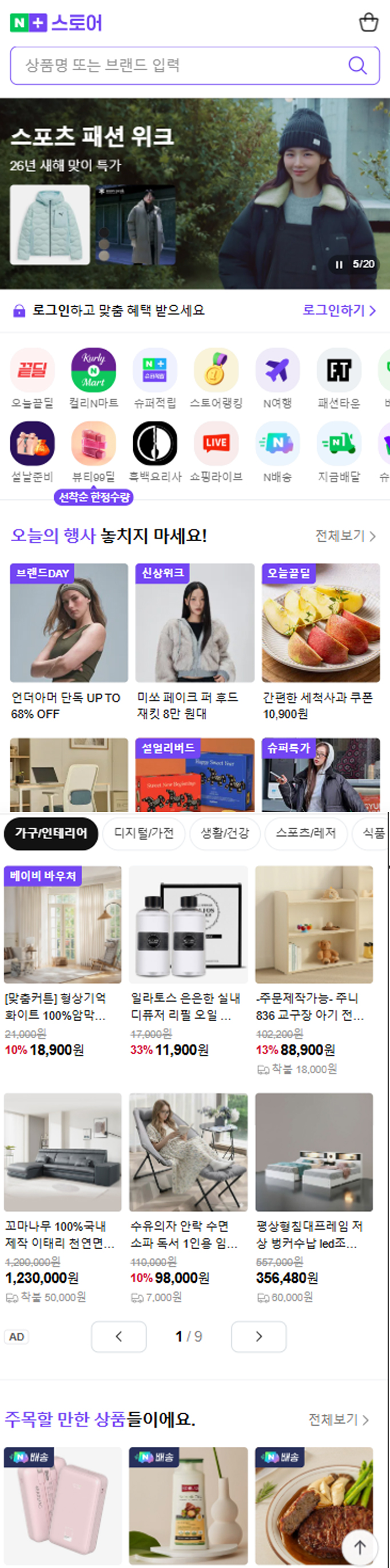
Task: Open the shopping cart
Action: tap(368, 22)
